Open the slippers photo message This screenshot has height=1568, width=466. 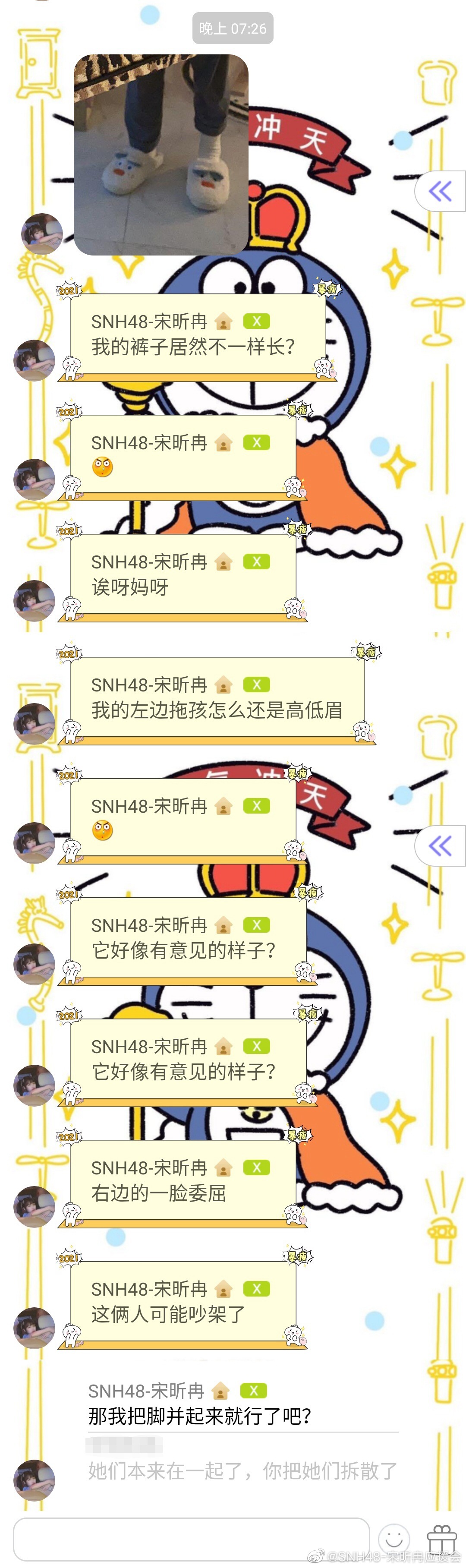161,154
